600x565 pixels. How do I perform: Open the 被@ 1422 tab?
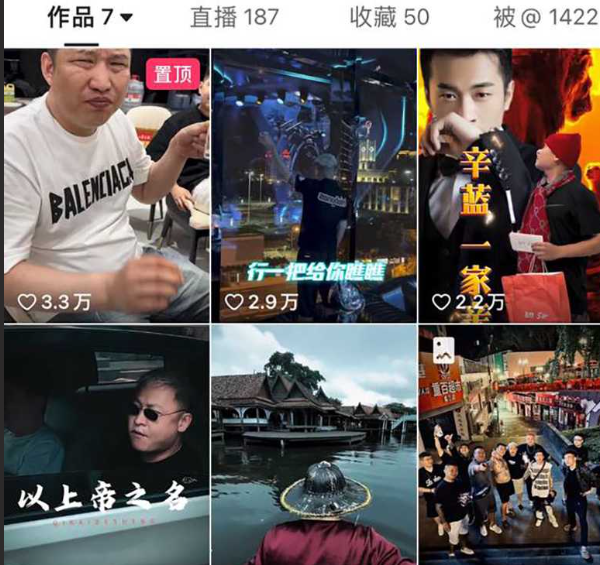tap(545, 18)
